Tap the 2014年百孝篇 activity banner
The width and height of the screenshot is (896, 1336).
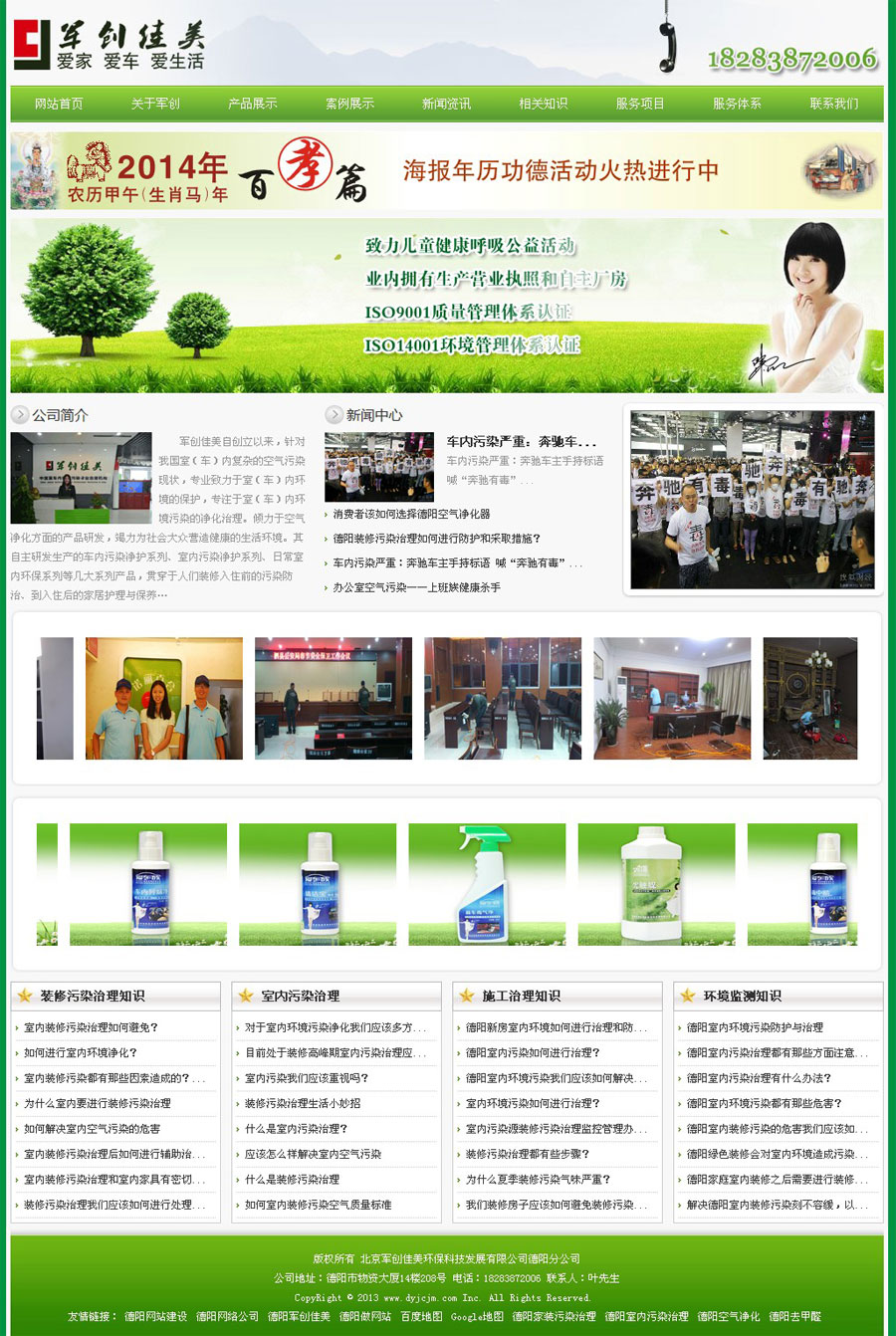(446, 171)
